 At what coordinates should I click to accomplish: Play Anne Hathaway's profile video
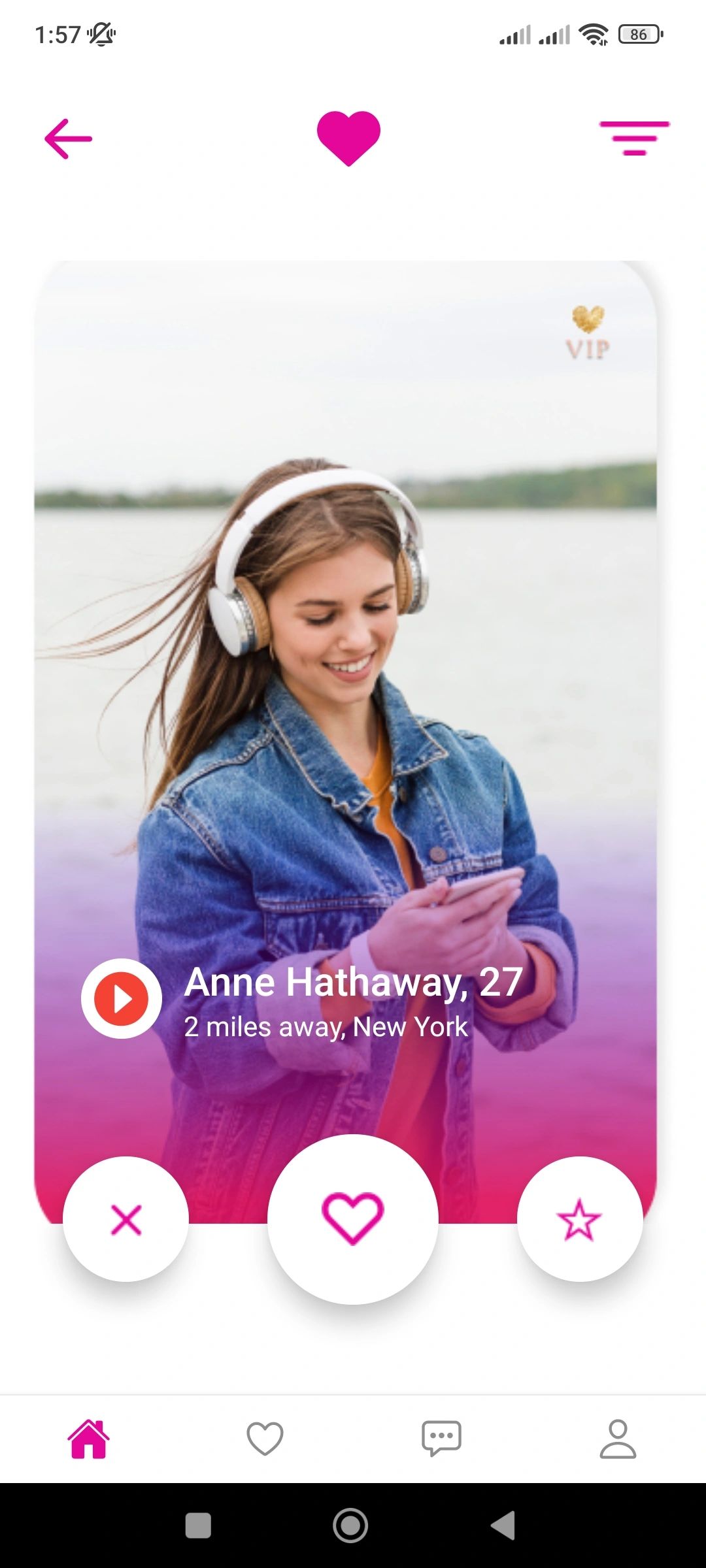point(122,998)
